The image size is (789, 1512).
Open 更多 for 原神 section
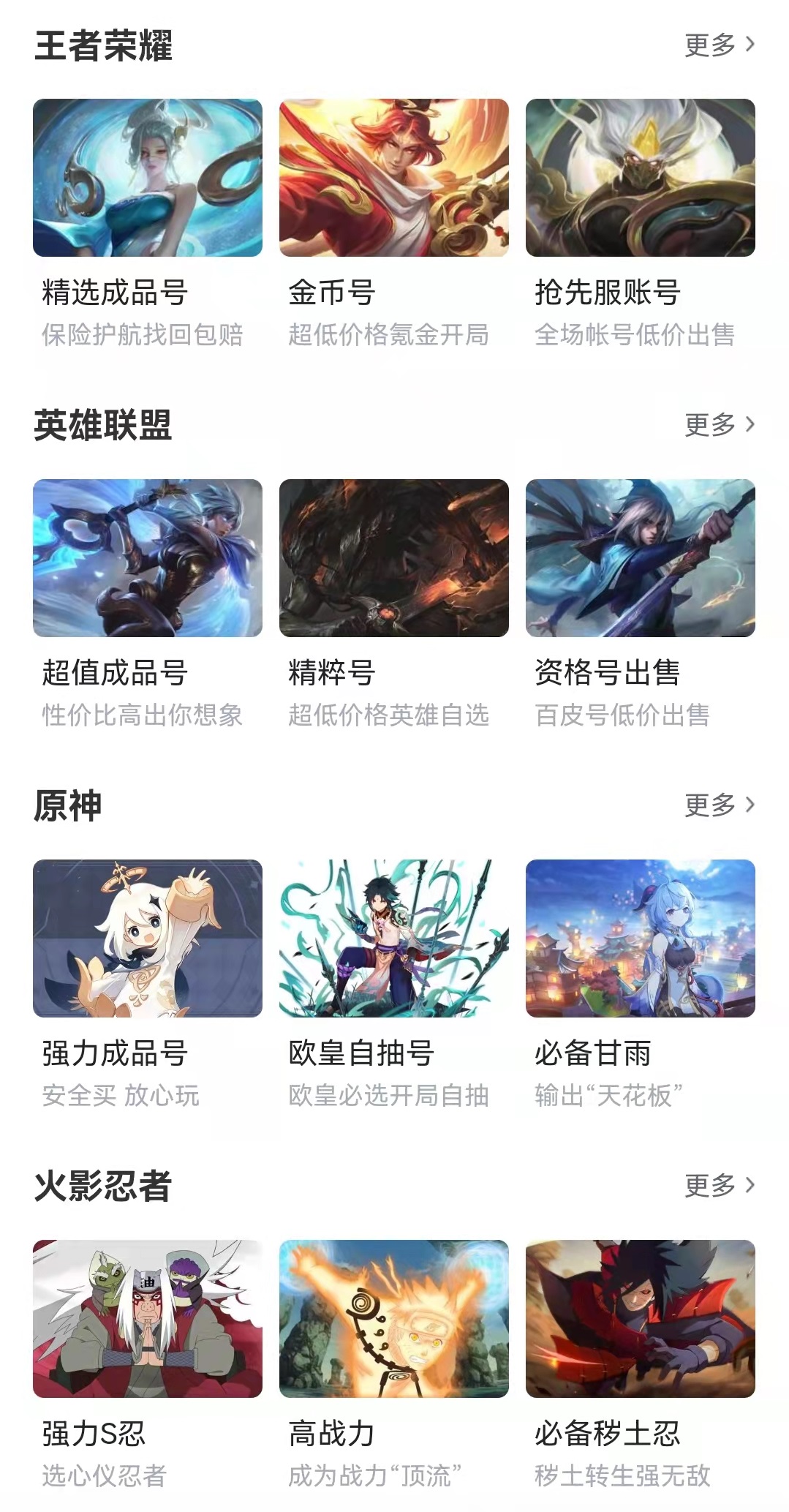(x=719, y=805)
